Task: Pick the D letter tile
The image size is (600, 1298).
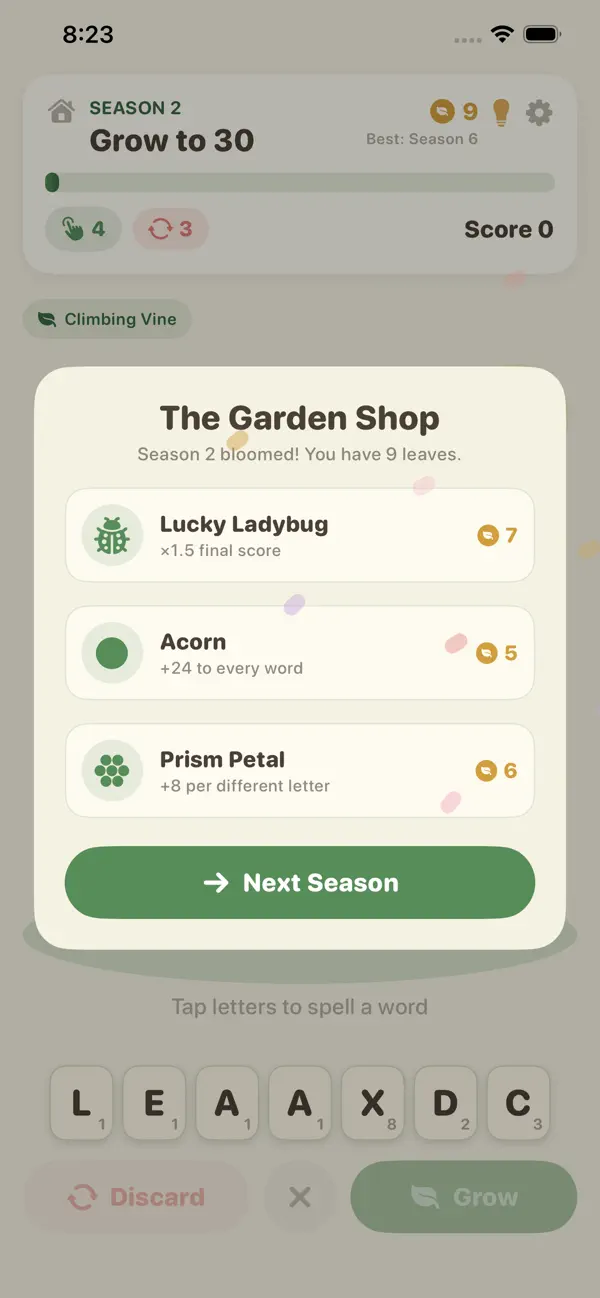Action: tap(446, 1103)
